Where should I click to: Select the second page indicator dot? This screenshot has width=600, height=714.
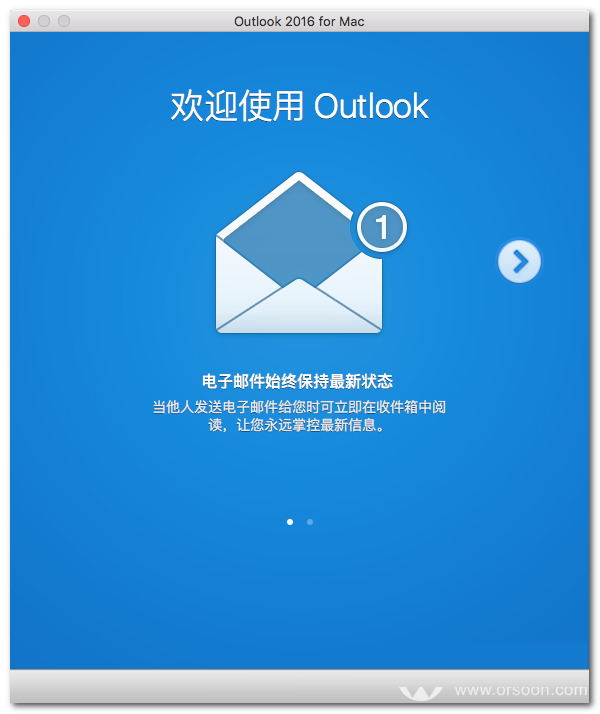tap(310, 522)
